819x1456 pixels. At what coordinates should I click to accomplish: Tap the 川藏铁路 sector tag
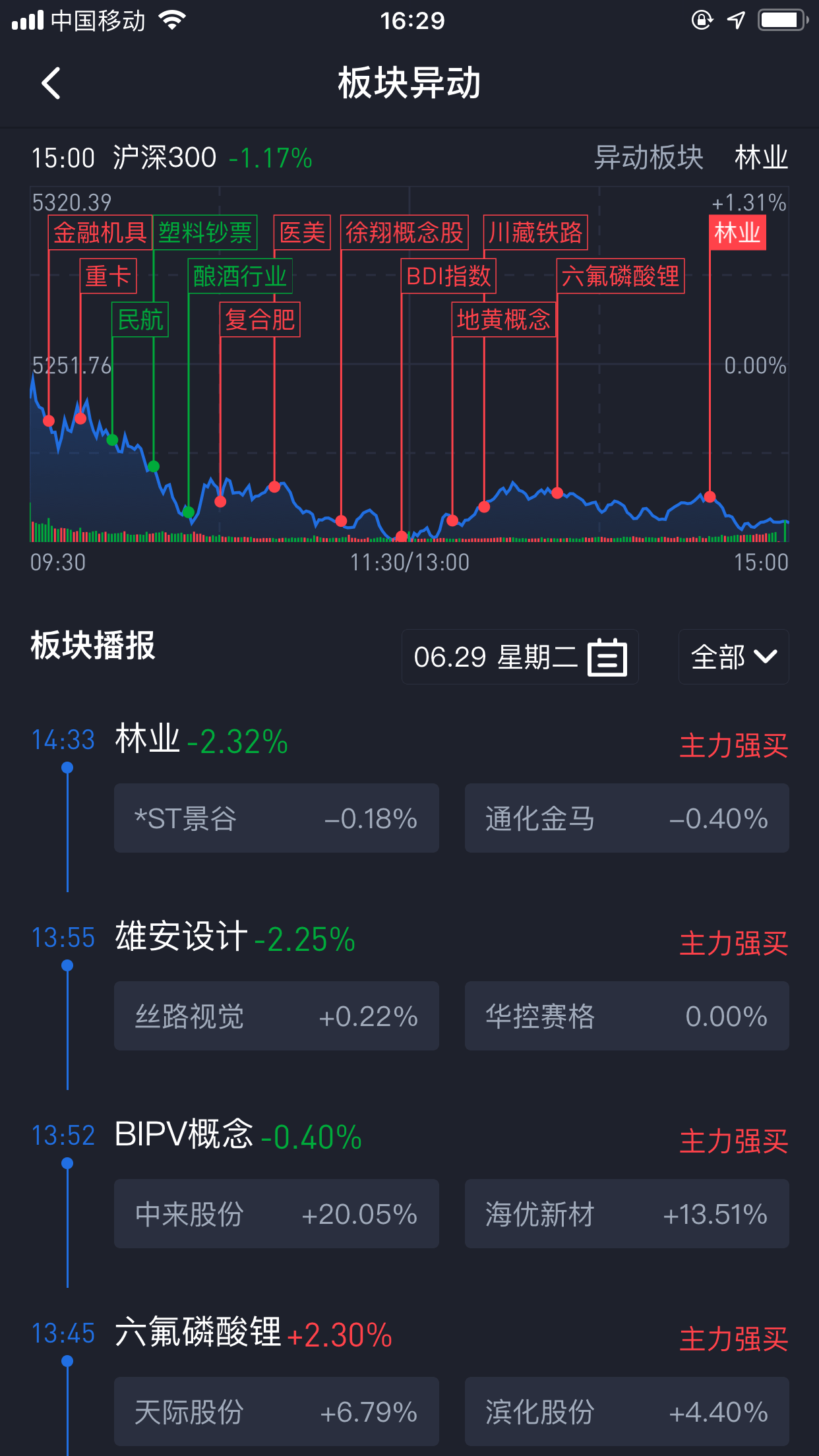(535, 233)
